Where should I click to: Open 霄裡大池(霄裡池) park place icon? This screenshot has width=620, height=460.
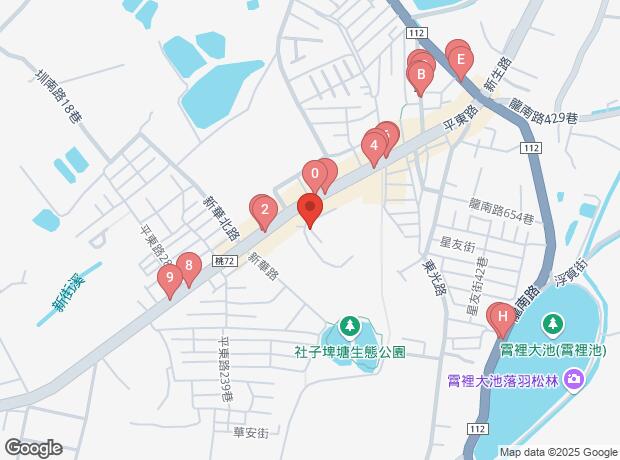(x=554, y=325)
